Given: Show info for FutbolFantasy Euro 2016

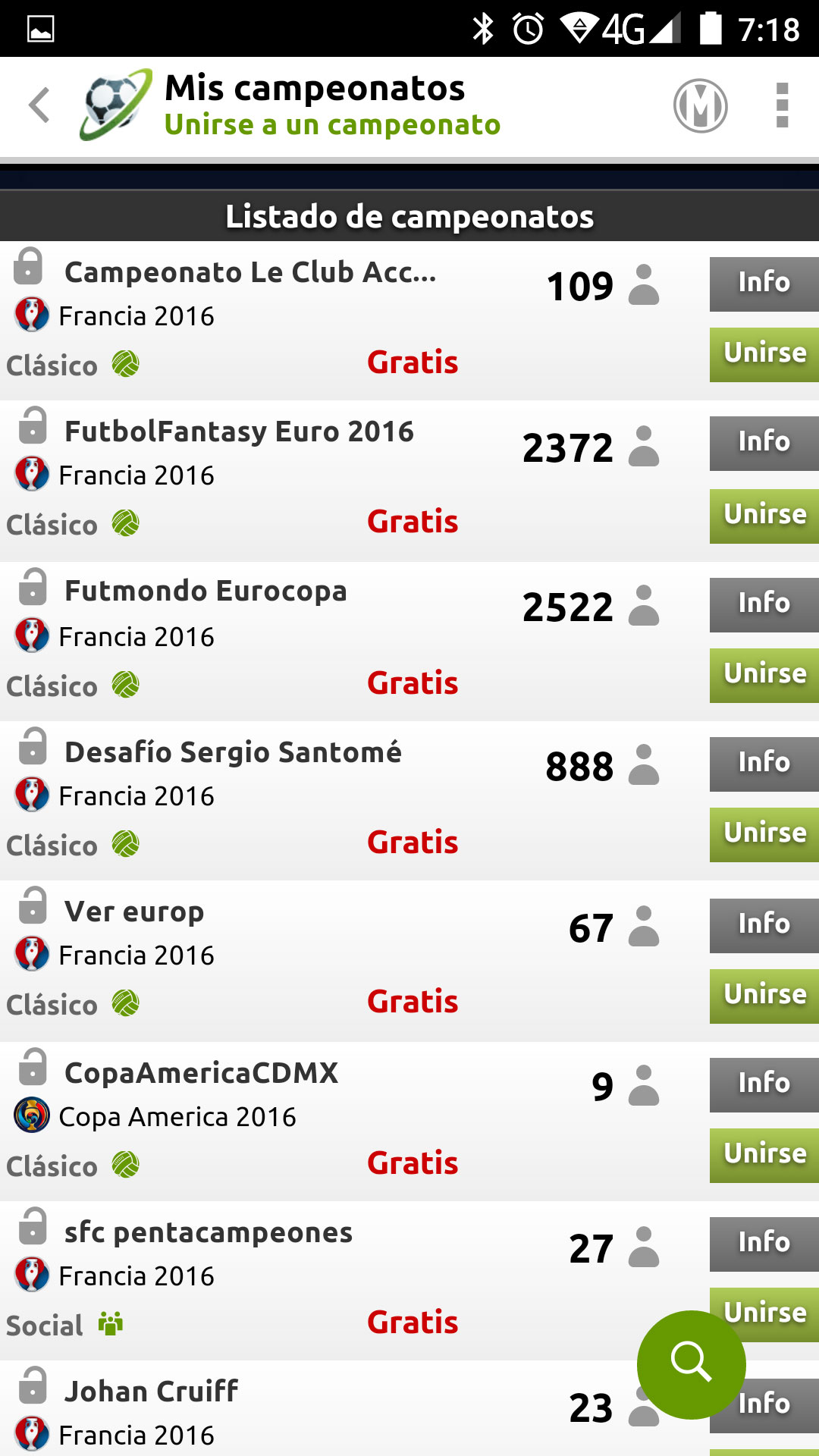Looking at the screenshot, I should click(764, 443).
